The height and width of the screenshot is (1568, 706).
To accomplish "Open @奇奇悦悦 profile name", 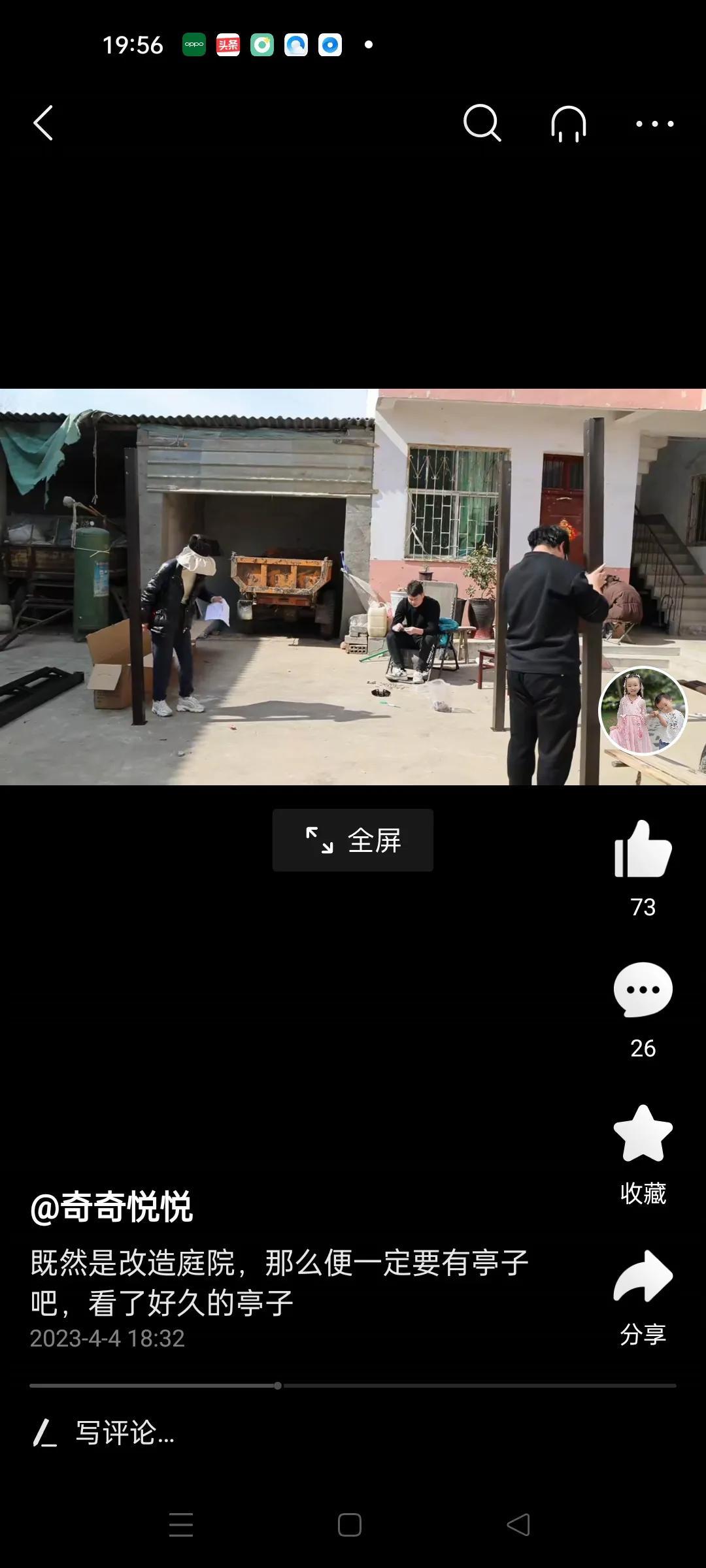I will click(x=112, y=1207).
